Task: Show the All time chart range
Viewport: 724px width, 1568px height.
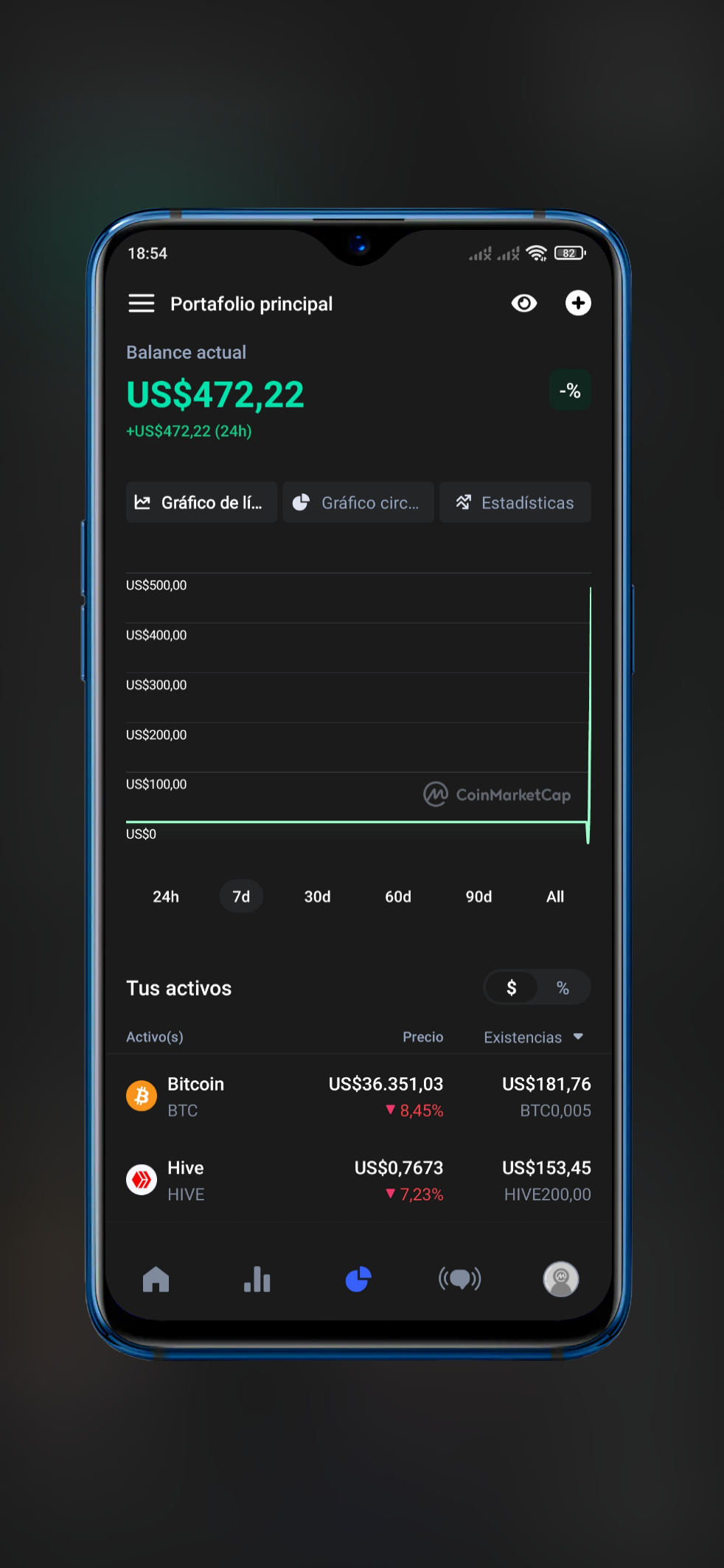Action: (x=555, y=897)
